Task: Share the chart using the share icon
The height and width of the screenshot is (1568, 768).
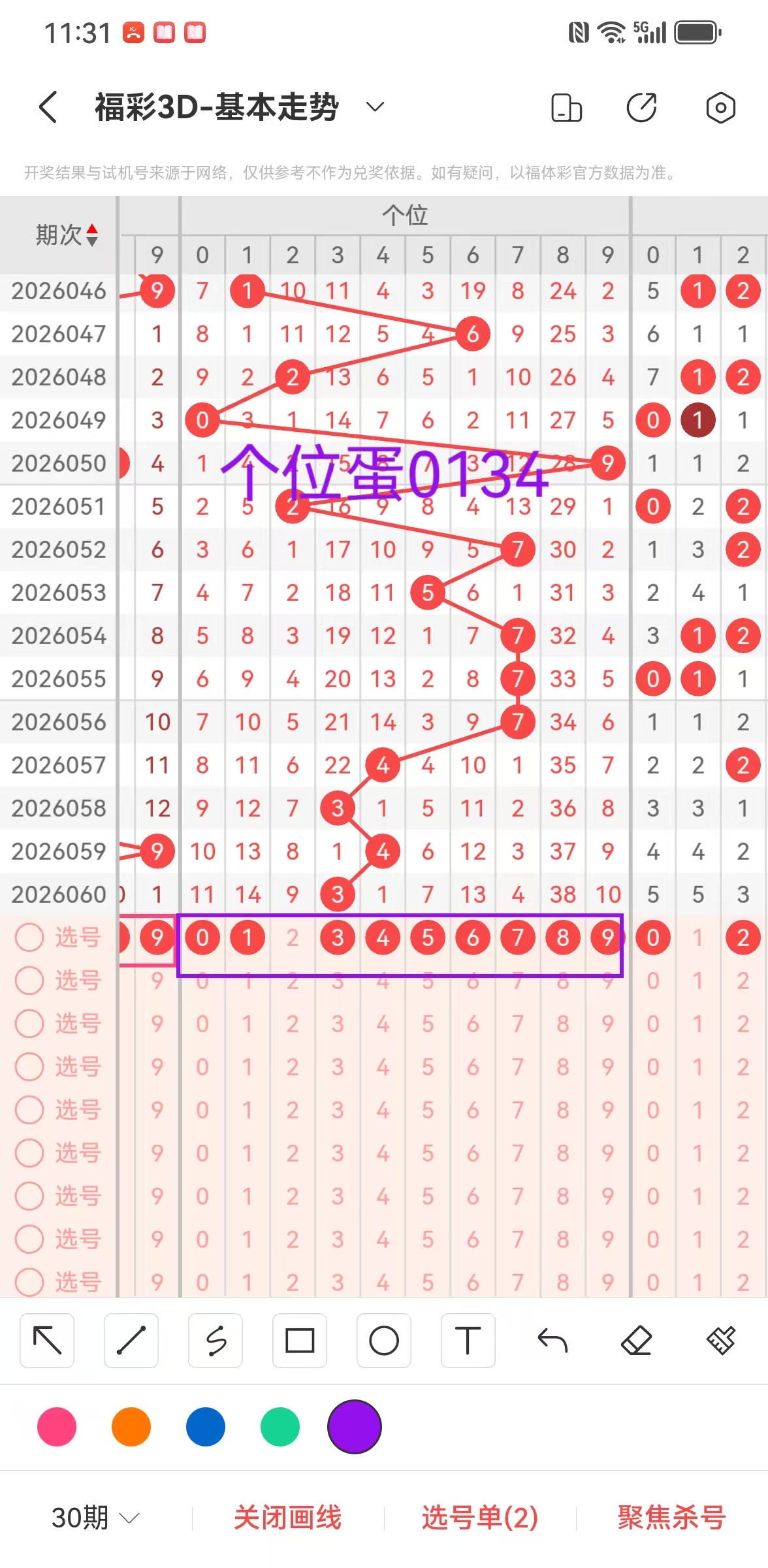Action: 642,108
